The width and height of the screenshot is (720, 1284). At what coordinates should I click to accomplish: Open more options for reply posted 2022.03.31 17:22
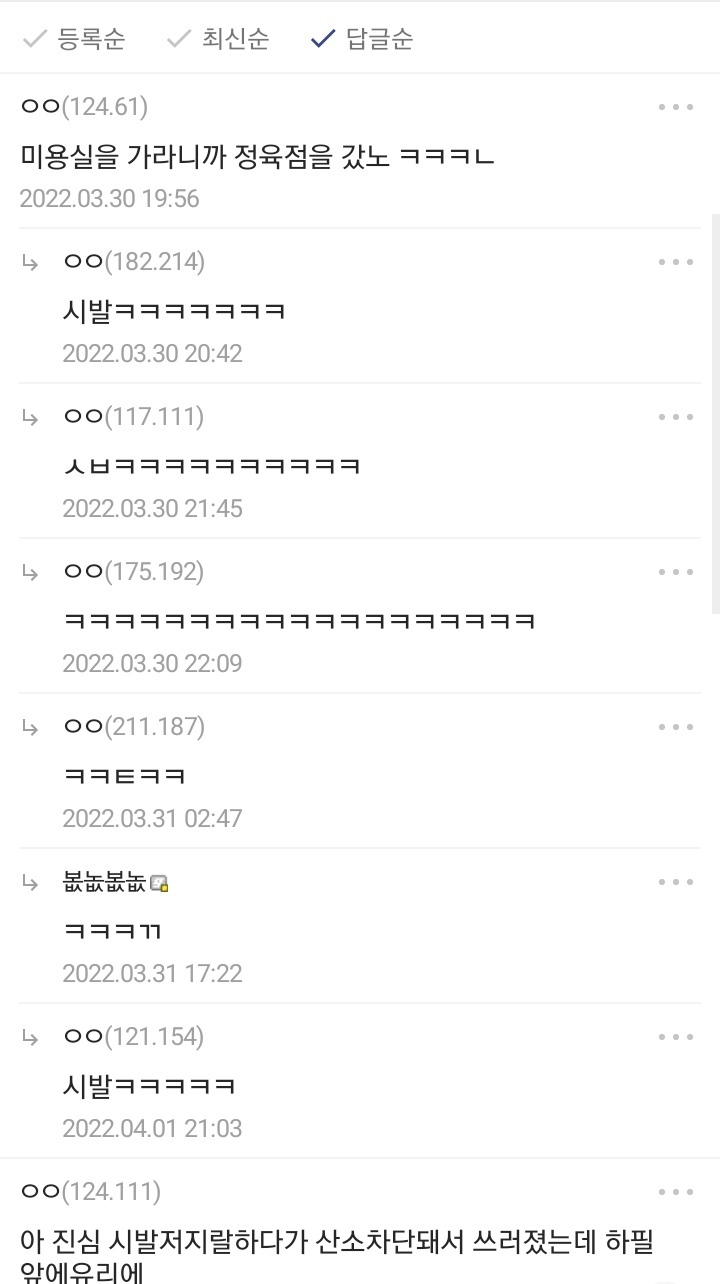pyautogui.click(x=675, y=882)
